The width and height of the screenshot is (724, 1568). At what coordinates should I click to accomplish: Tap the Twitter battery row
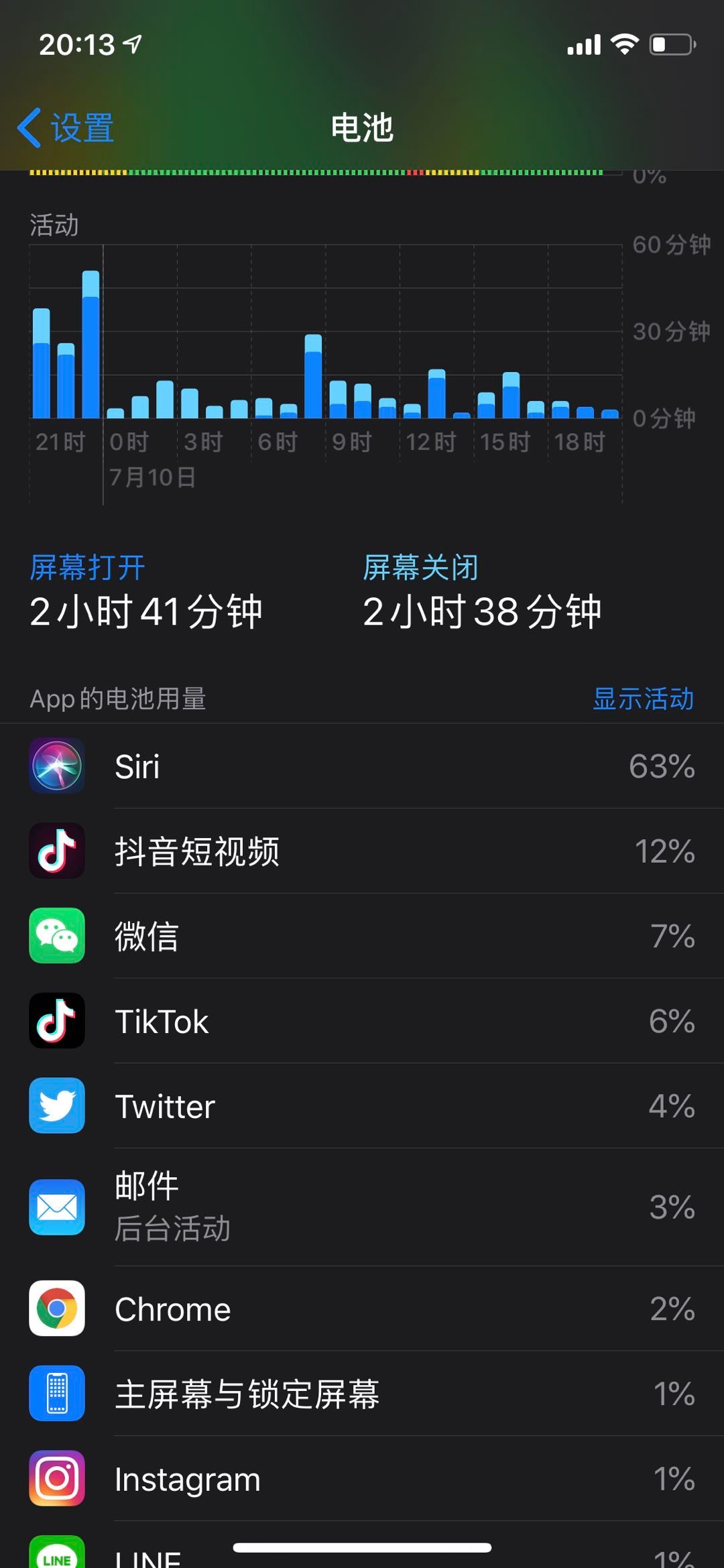pyautogui.click(x=362, y=1106)
